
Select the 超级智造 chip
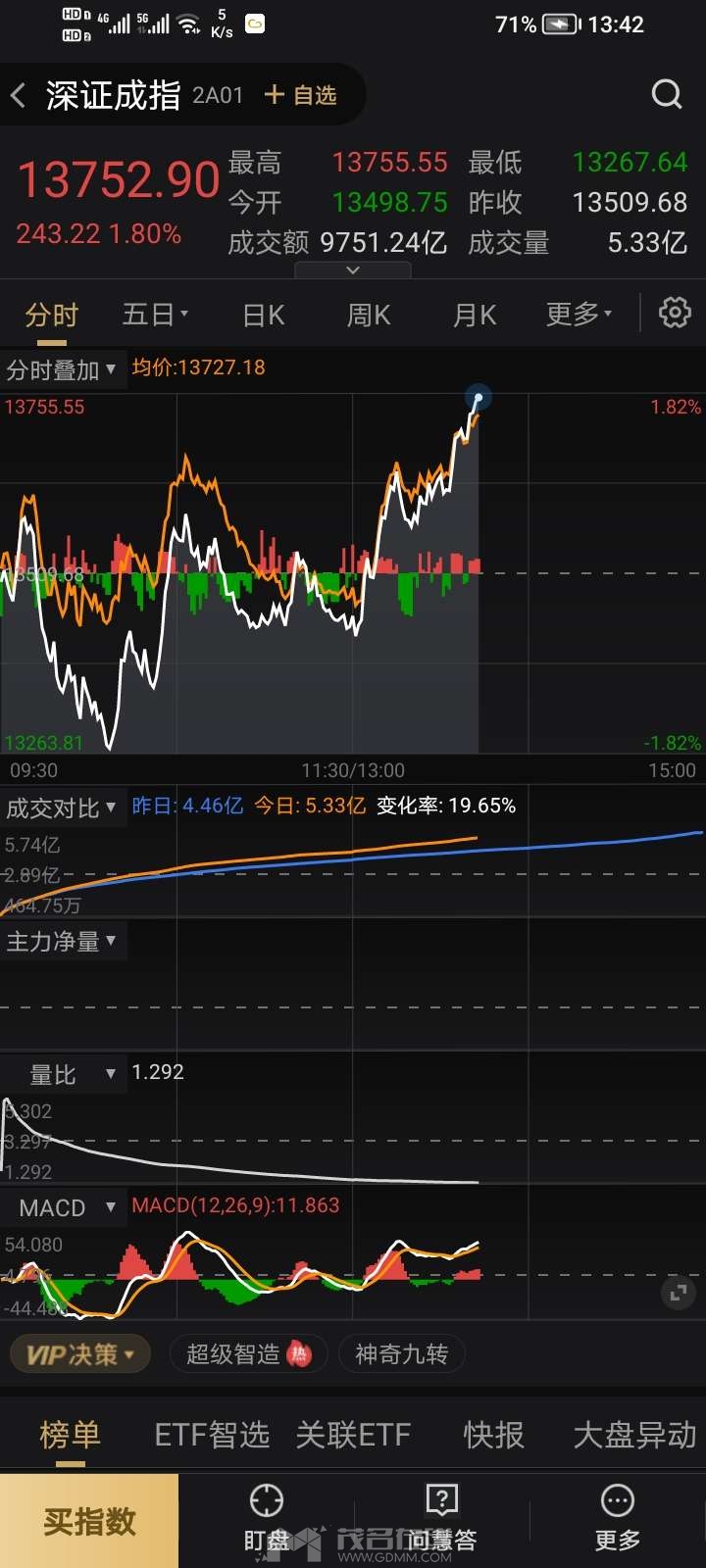pos(249,1354)
